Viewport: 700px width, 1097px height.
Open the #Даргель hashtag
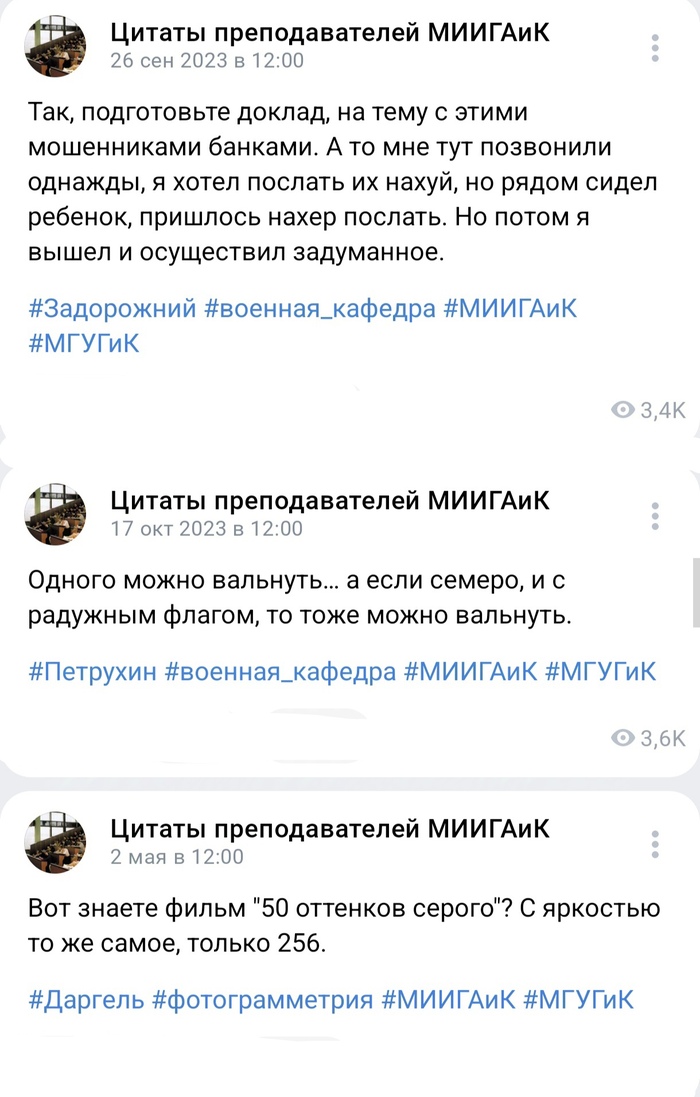click(86, 1000)
